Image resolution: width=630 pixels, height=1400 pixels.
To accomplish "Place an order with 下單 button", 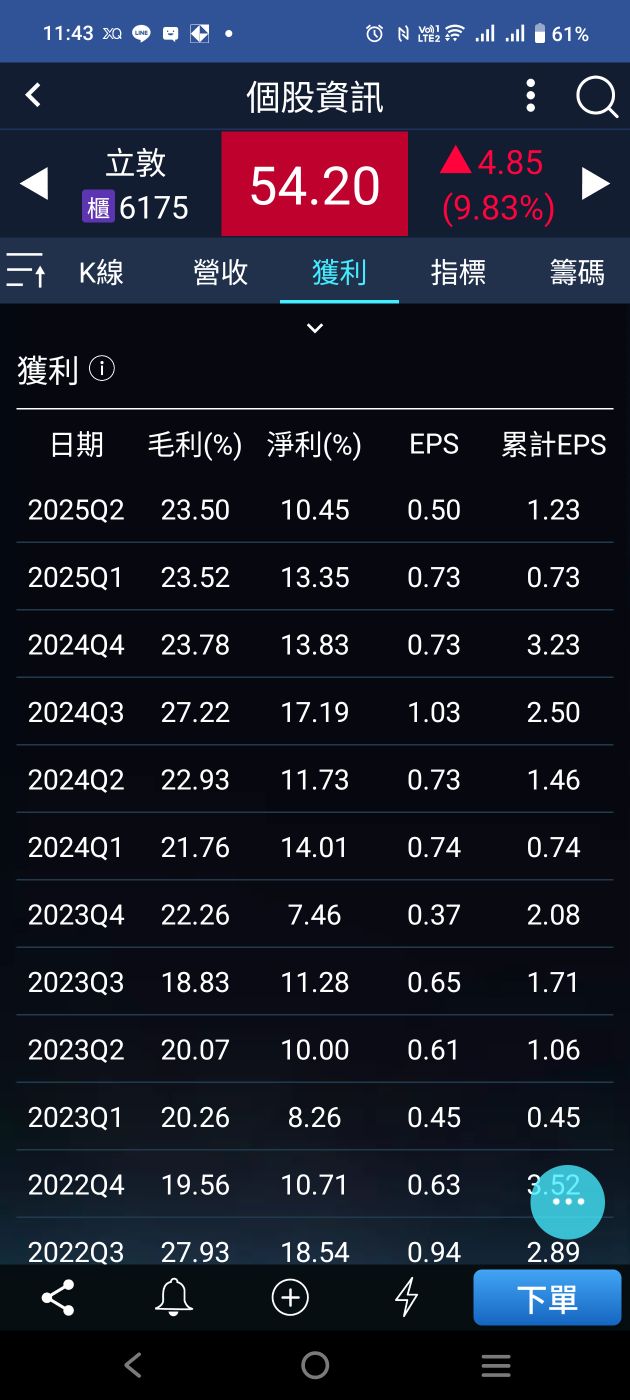I will click(x=547, y=1298).
